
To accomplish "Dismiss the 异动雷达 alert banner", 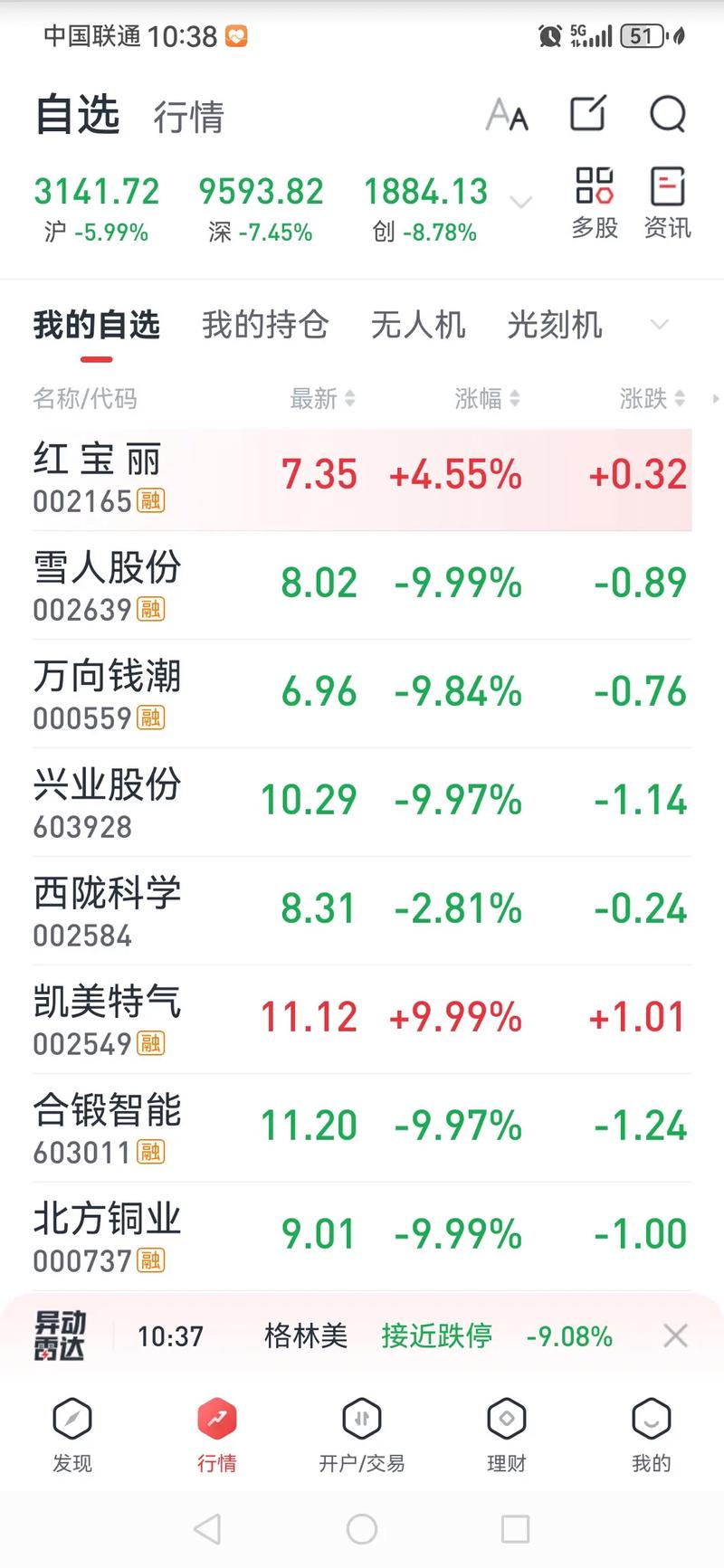I will pyautogui.click(x=675, y=1335).
